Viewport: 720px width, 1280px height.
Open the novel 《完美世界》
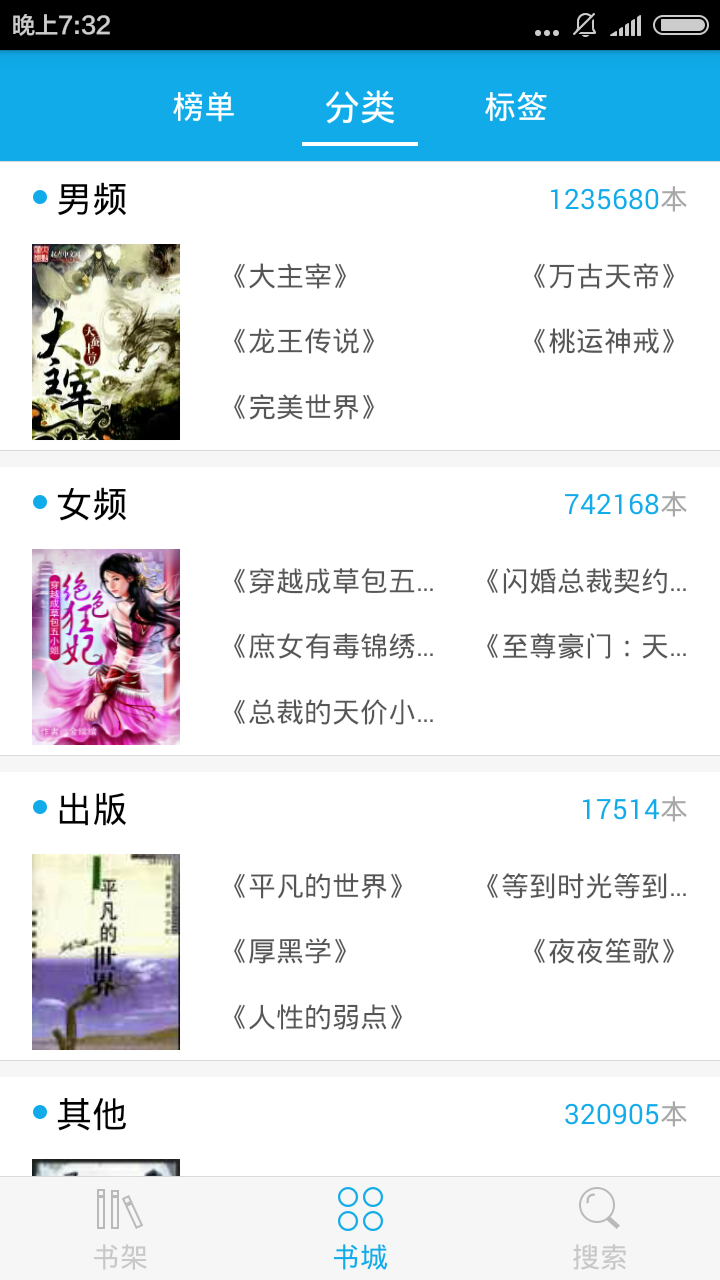305,407
